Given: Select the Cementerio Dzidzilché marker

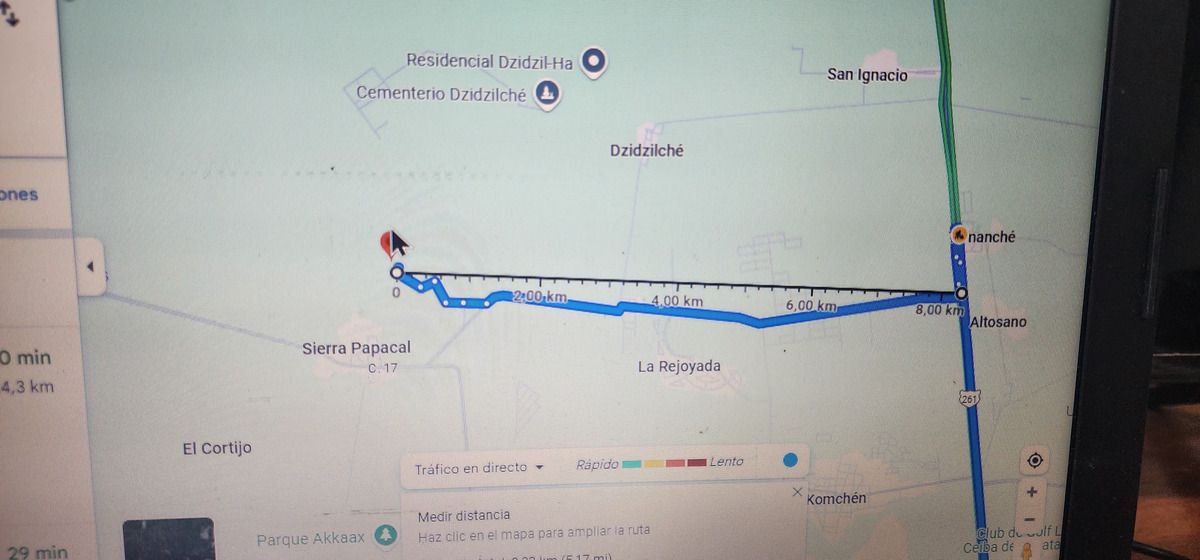Looking at the screenshot, I should (546, 95).
